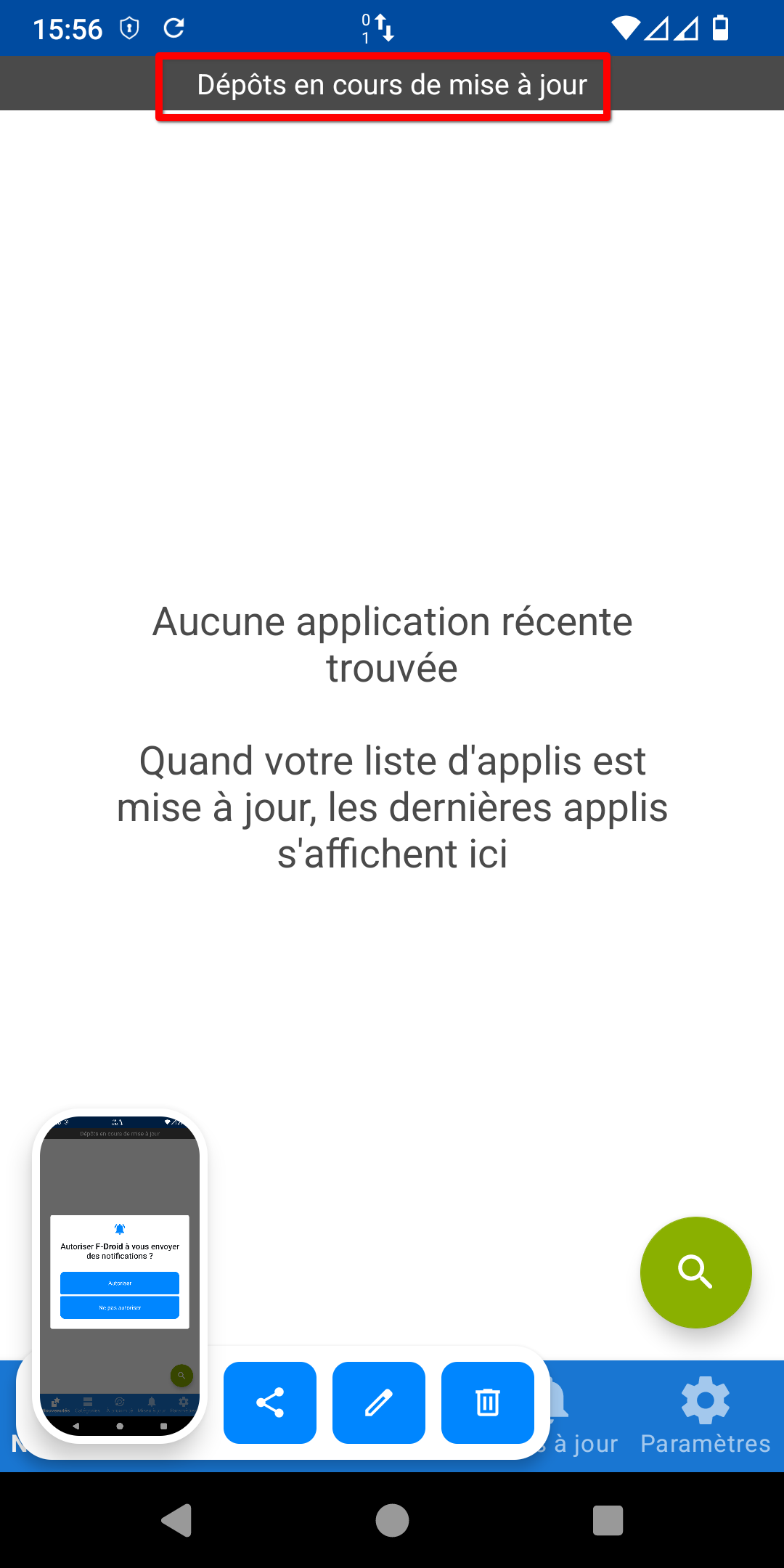Share the captured screenshot
Screen dimensions: 784x1568
pos(269,1402)
